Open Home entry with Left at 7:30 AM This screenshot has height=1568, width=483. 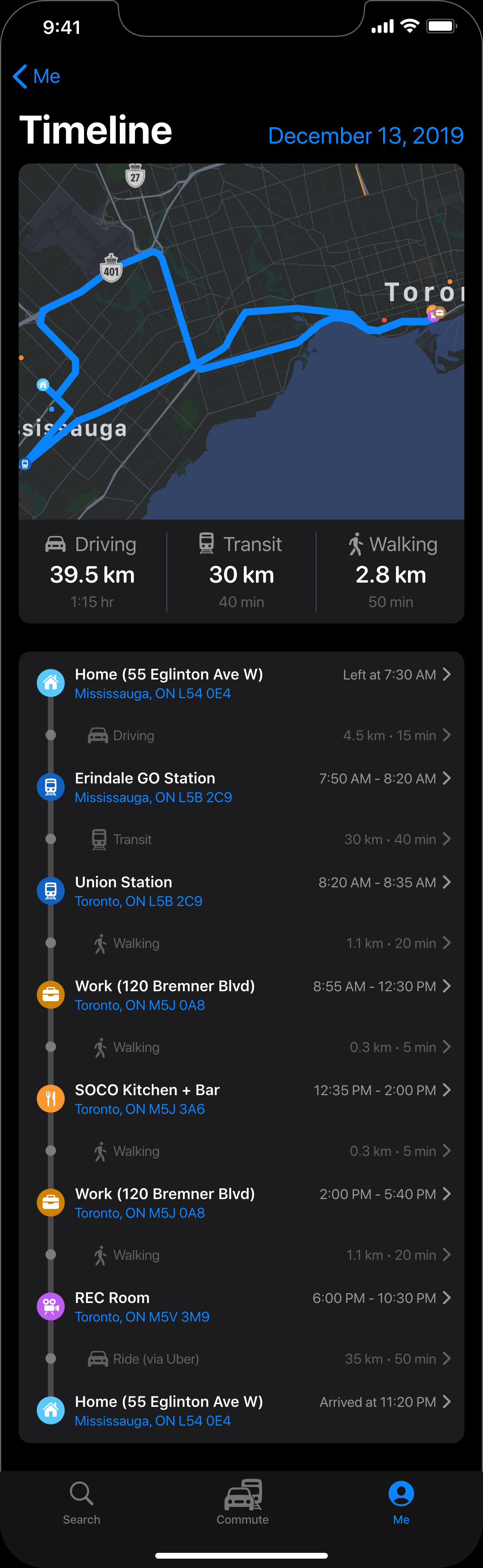[241, 683]
